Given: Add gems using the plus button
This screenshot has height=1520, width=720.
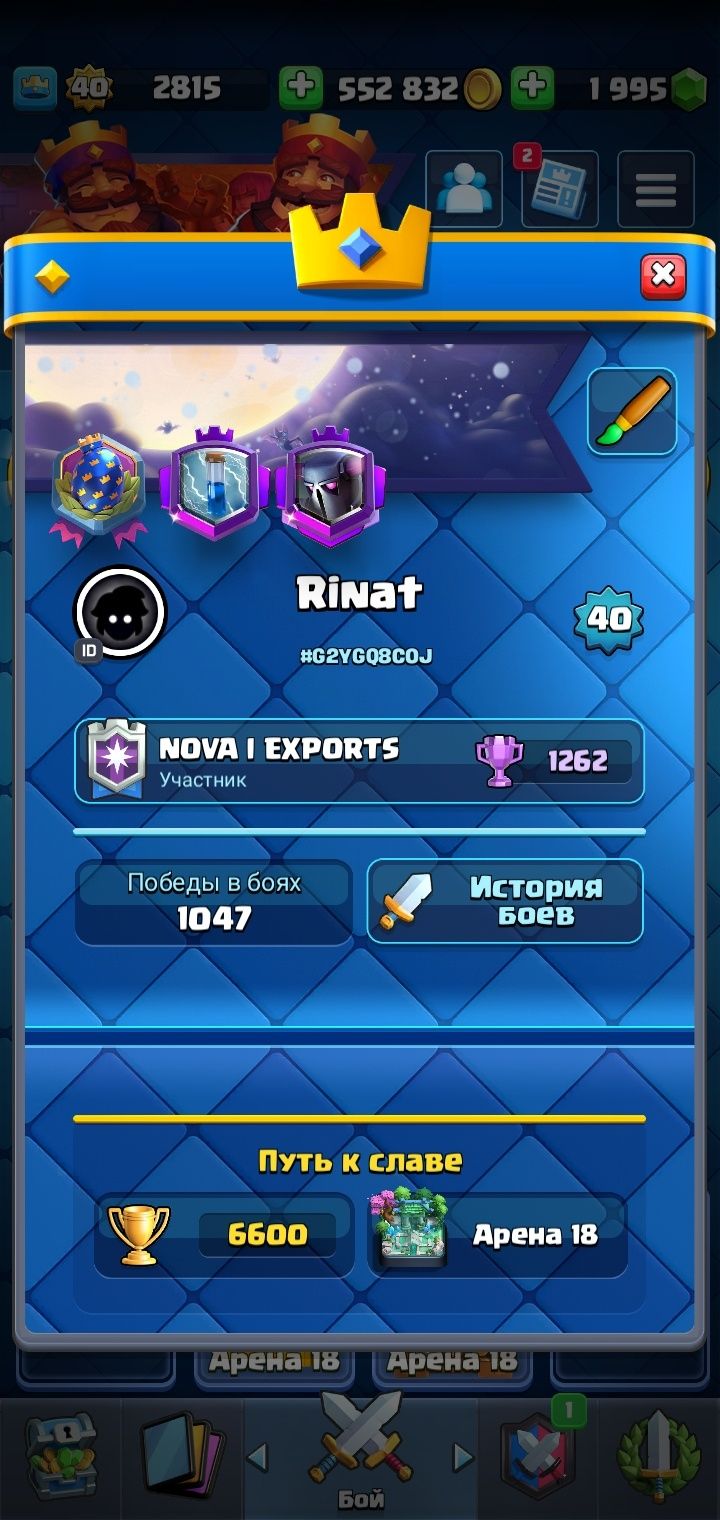Looking at the screenshot, I should point(532,89).
